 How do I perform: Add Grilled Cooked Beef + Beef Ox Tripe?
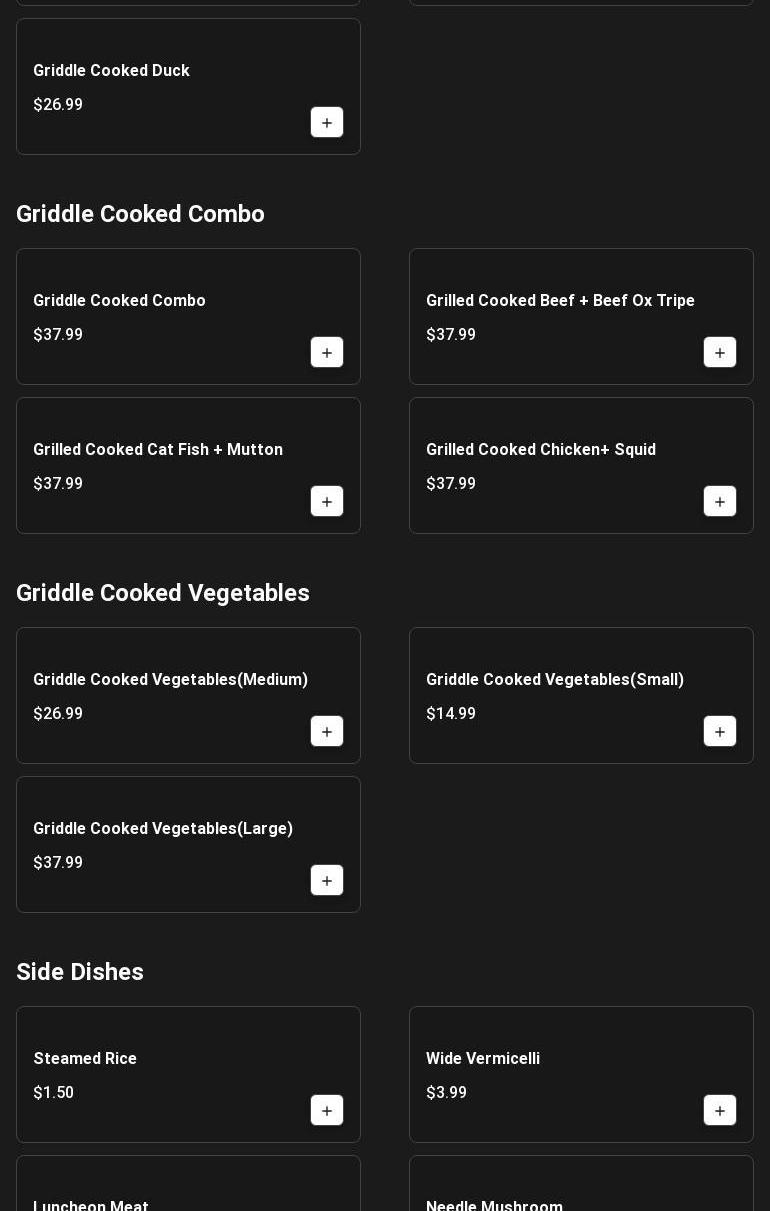(720, 353)
